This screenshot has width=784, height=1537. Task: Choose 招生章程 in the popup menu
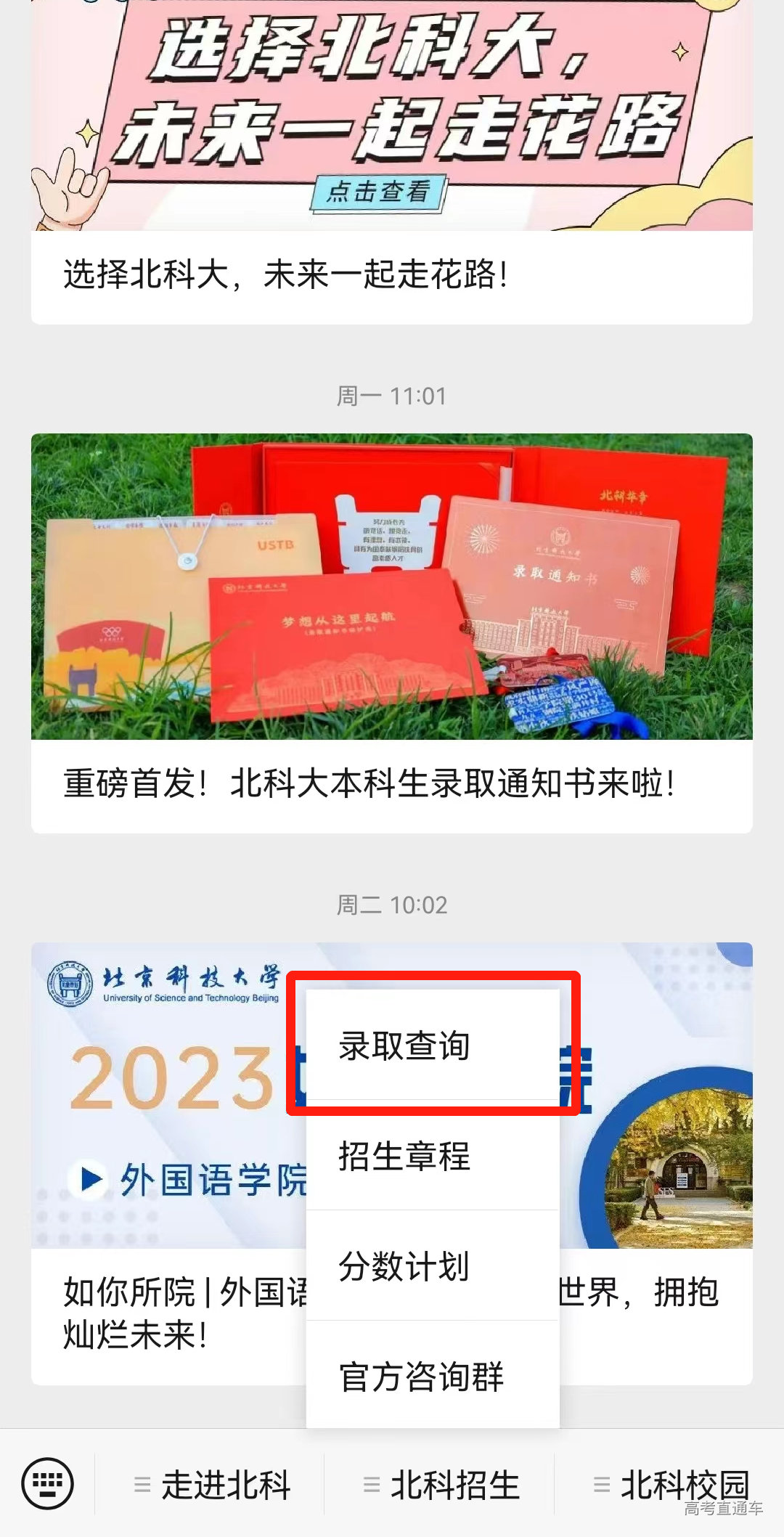[x=405, y=1154]
